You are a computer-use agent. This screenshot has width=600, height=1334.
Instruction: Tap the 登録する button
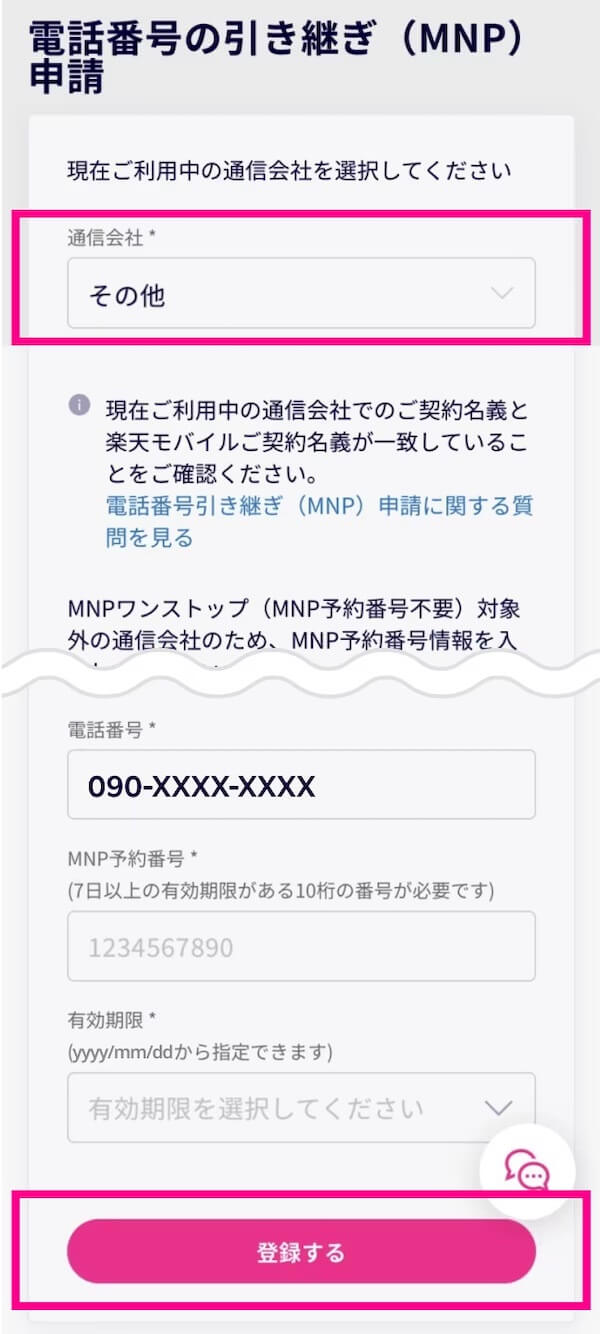coord(301,1251)
